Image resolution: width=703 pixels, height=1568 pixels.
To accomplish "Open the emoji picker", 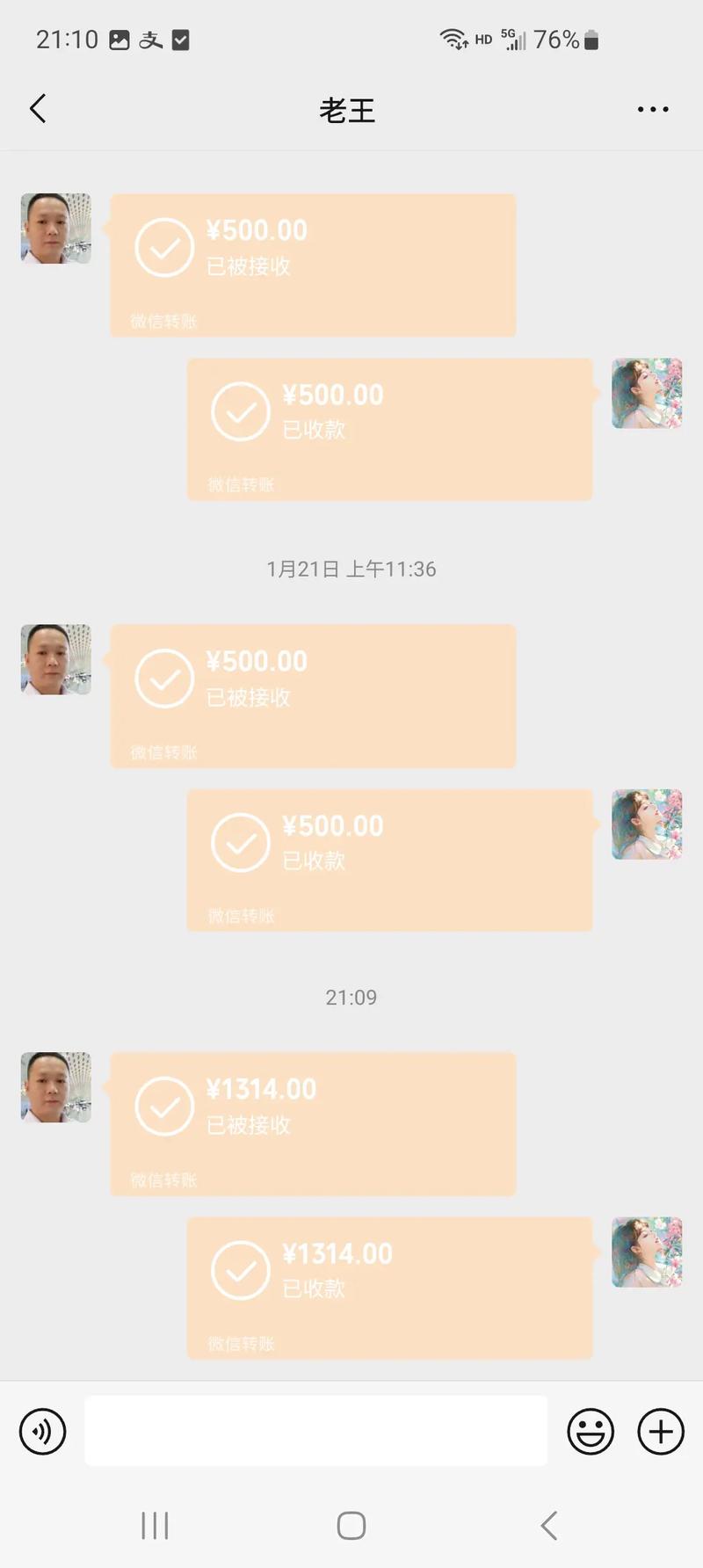I will 590,1431.
